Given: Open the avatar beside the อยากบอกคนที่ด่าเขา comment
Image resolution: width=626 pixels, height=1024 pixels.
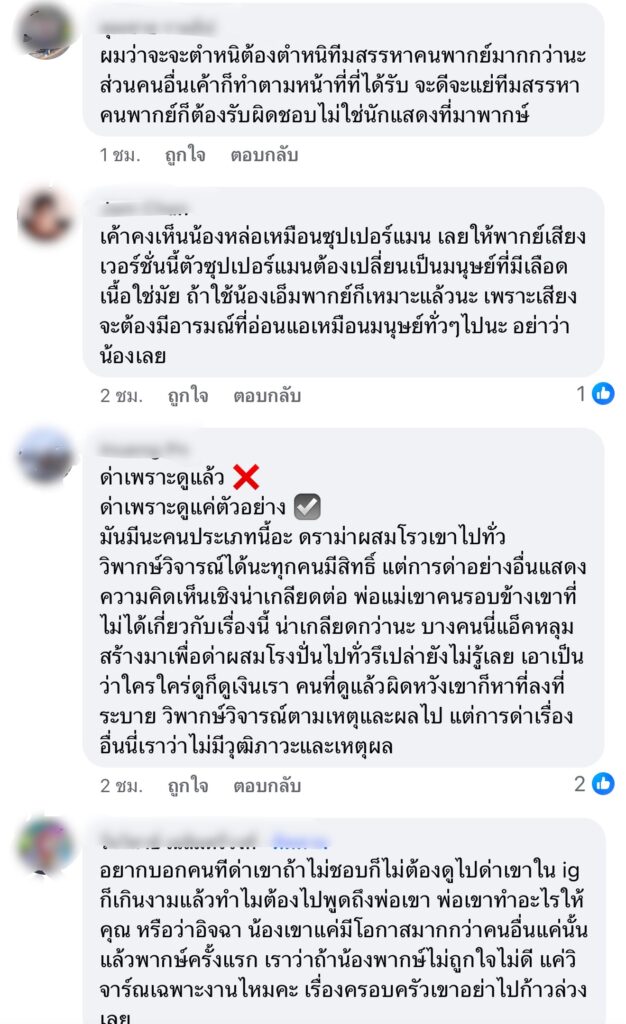Looking at the screenshot, I should 45,844.
